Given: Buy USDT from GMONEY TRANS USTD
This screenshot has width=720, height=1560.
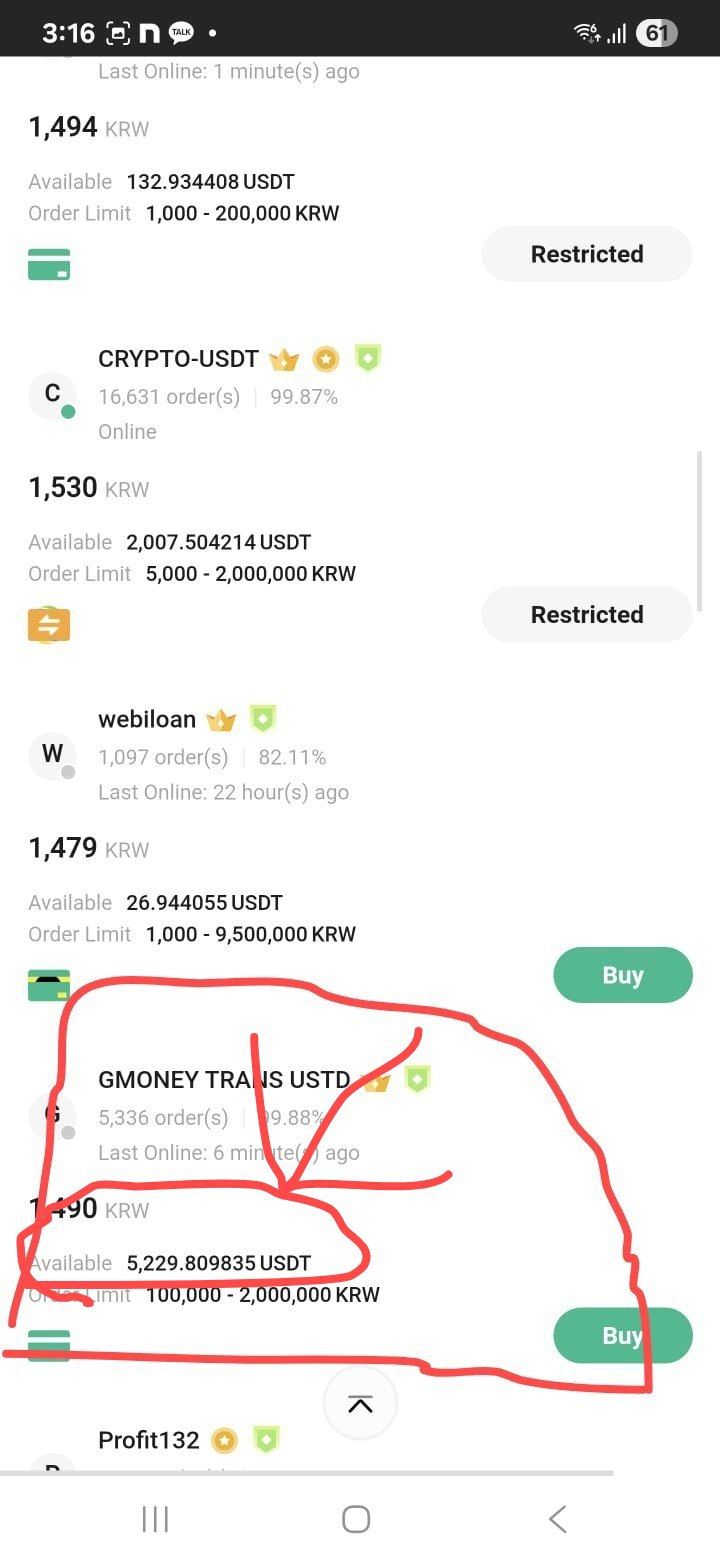Looking at the screenshot, I should click(x=622, y=1335).
